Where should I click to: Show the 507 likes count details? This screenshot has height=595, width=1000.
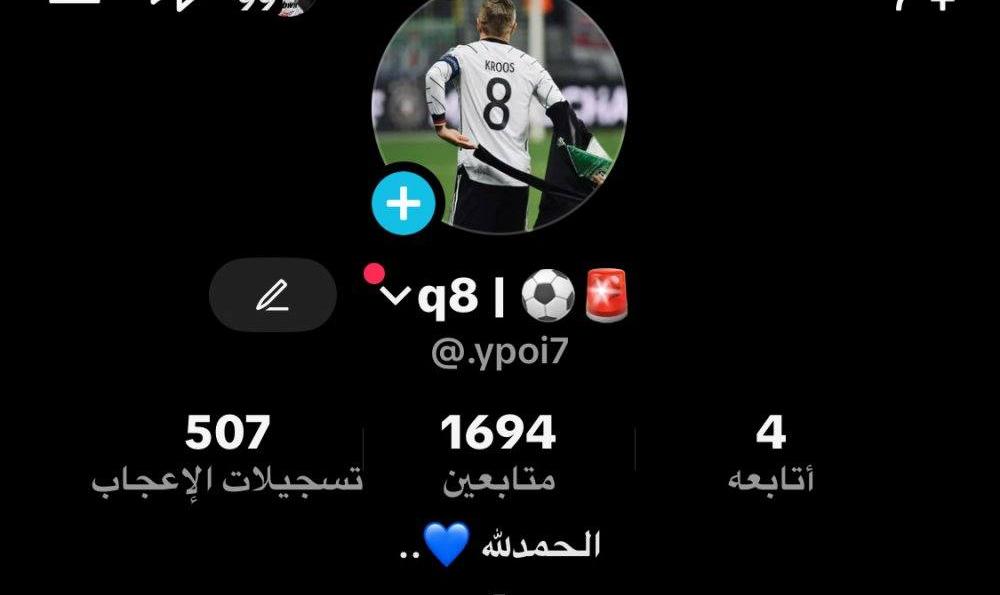(x=228, y=453)
